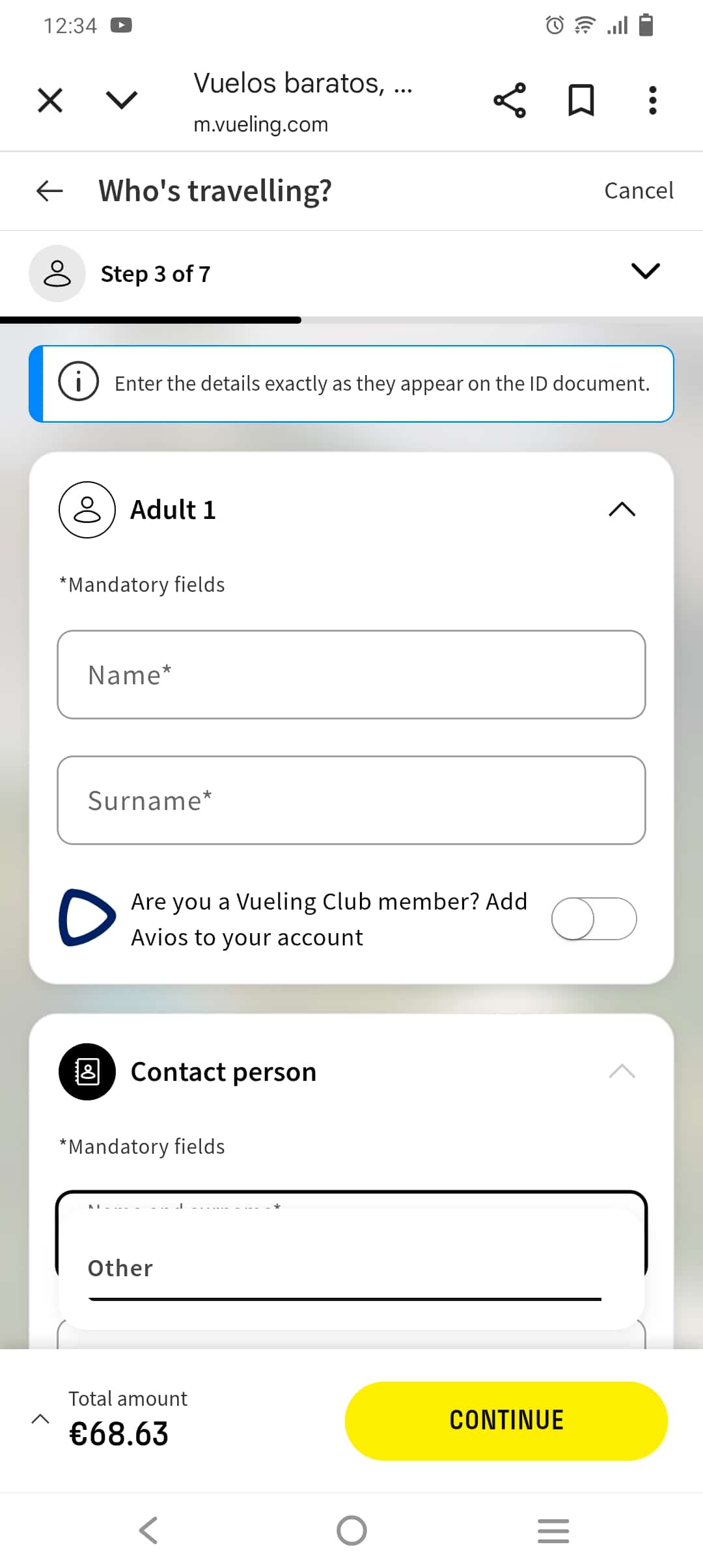Open the Other identification type dropdown
The width and height of the screenshot is (703, 1568).
[351, 1267]
